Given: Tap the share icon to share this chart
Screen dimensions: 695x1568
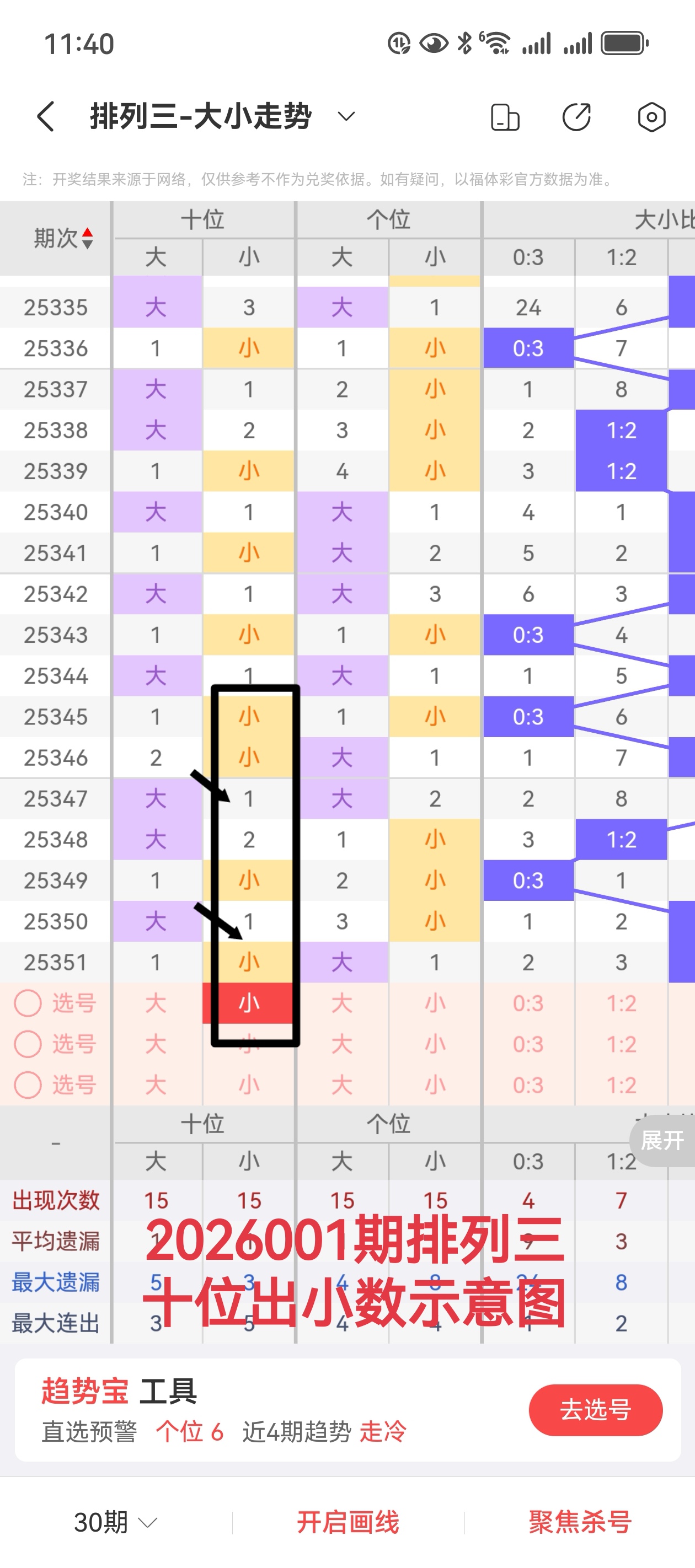Looking at the screenshot, I should tap(576, 117).
